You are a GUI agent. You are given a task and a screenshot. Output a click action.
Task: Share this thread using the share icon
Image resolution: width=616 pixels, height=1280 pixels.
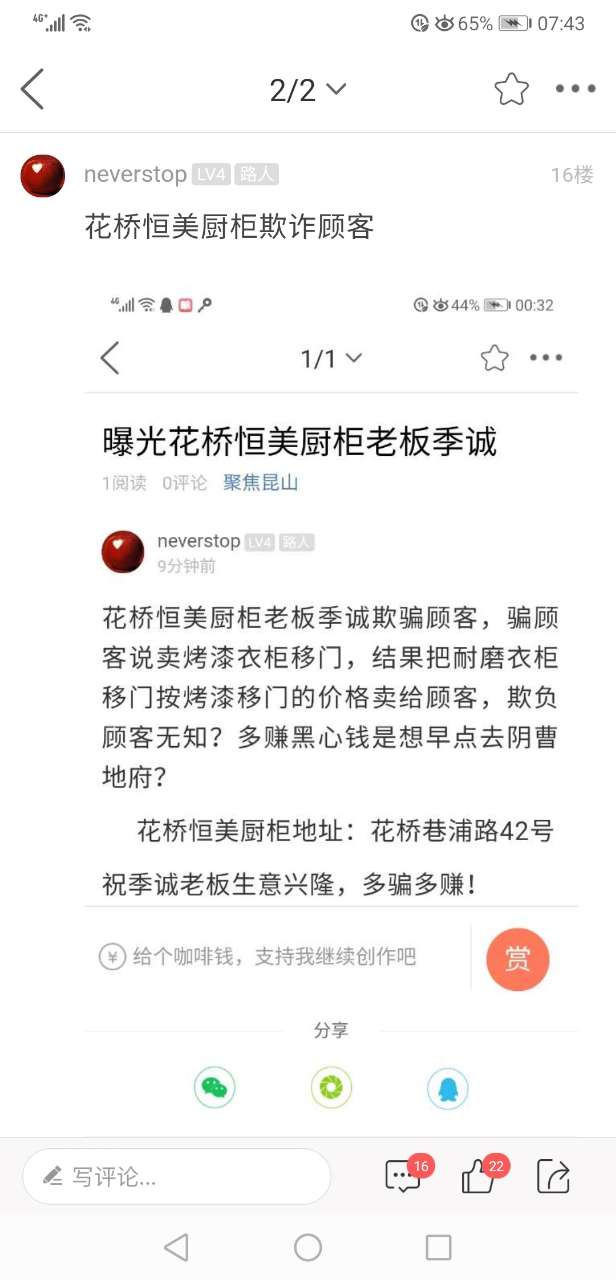(553, 1176)
